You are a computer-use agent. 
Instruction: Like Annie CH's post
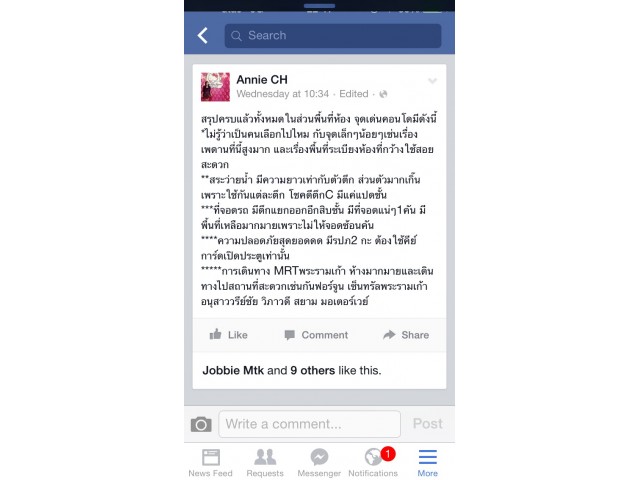(228, 335)
